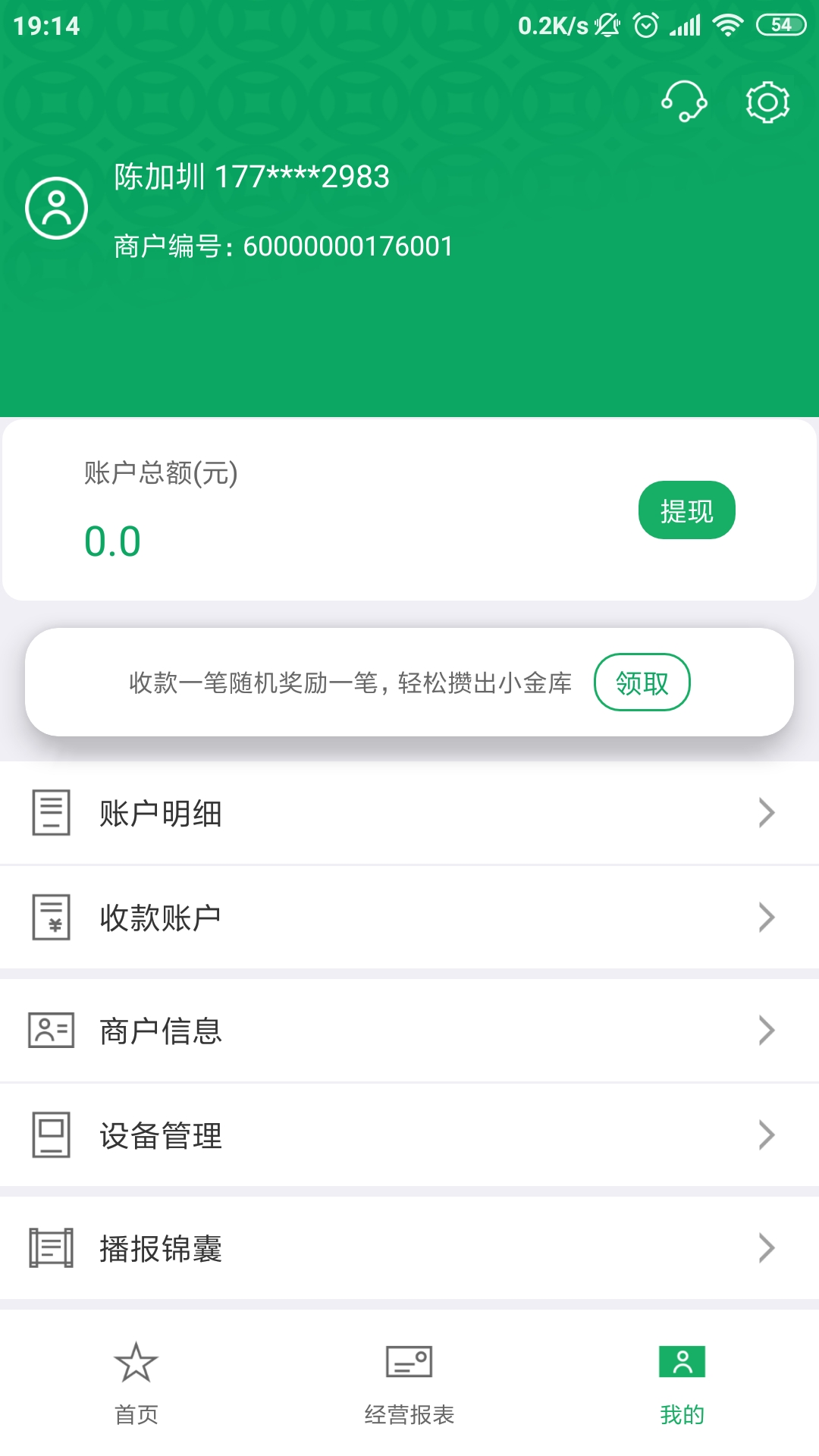Expand the 商户信息 row chevron

(x=766, y=1031)
